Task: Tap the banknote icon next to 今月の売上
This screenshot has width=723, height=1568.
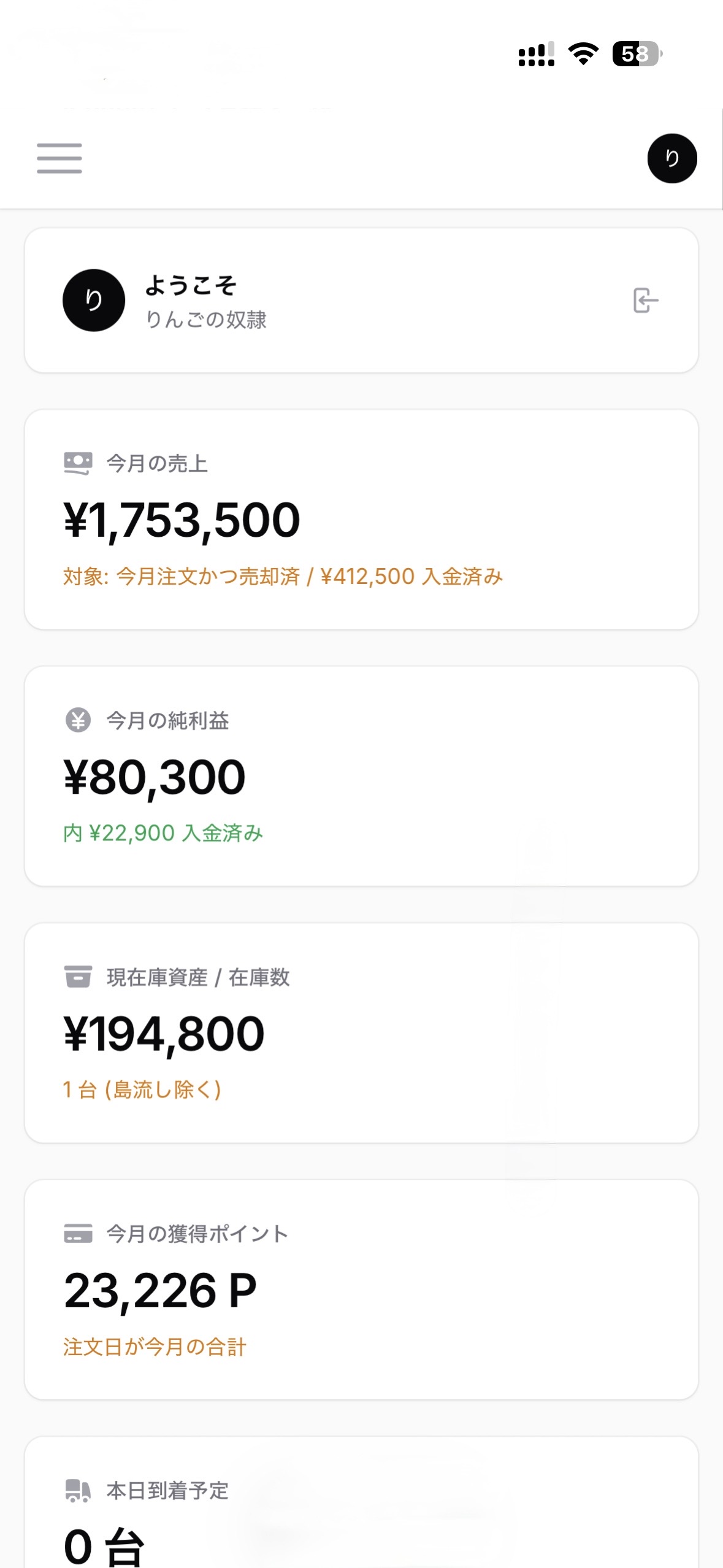Action: 76,463
